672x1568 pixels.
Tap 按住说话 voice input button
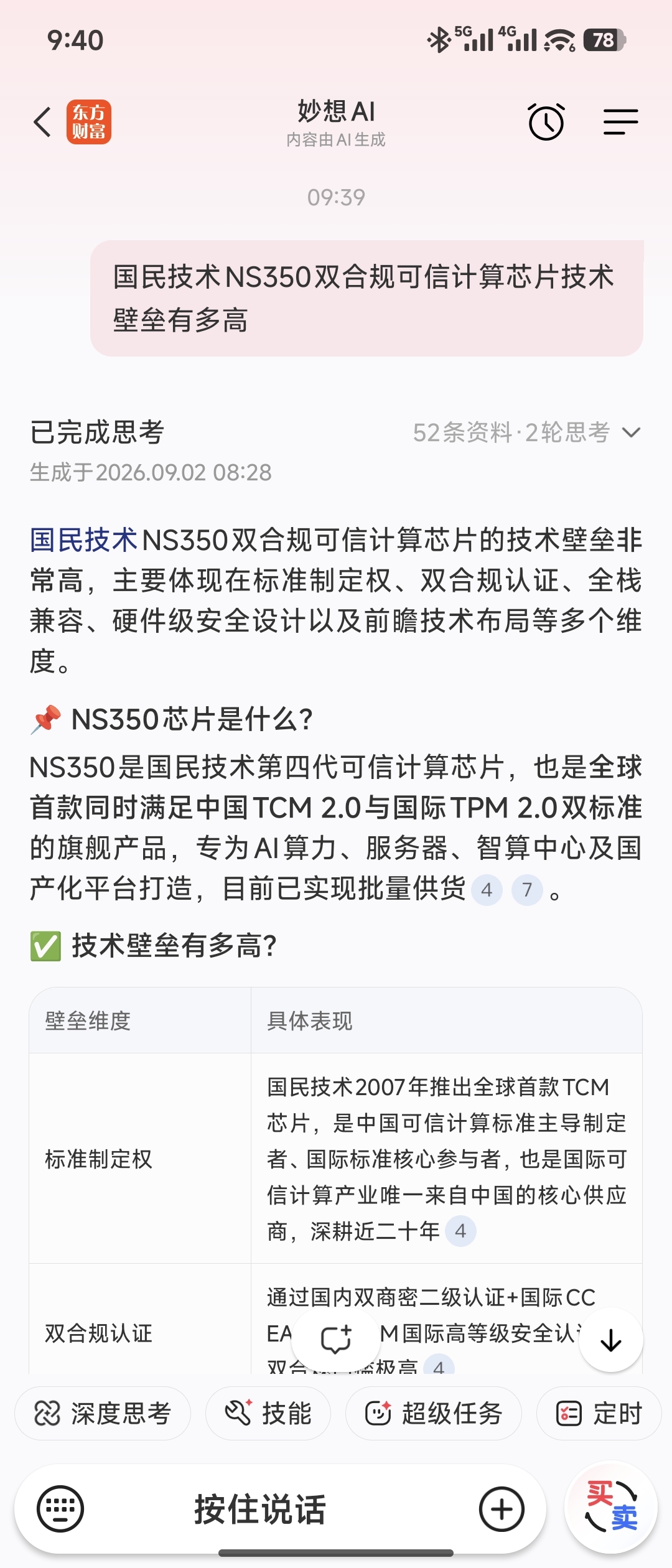(x=260, y=1509)
